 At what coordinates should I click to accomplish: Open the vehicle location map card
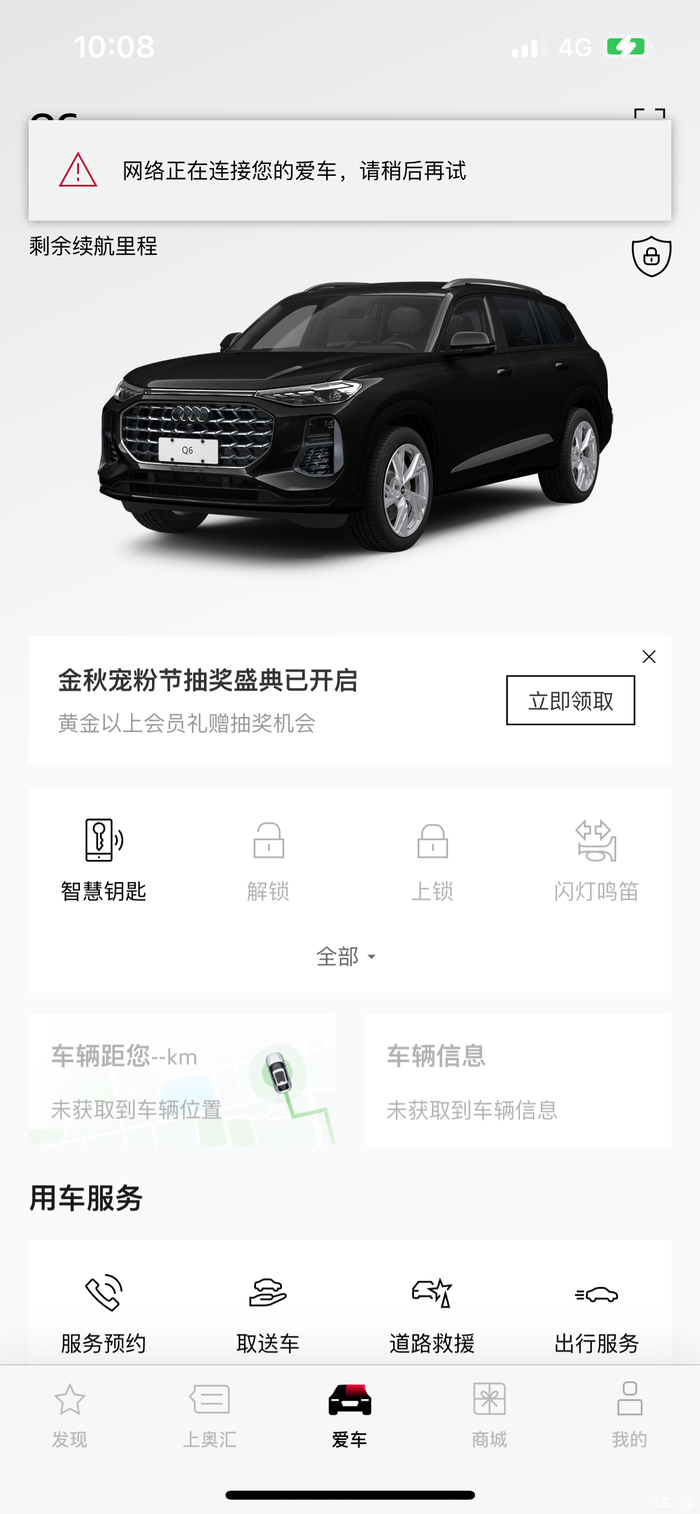click(x=182, y=1080)
